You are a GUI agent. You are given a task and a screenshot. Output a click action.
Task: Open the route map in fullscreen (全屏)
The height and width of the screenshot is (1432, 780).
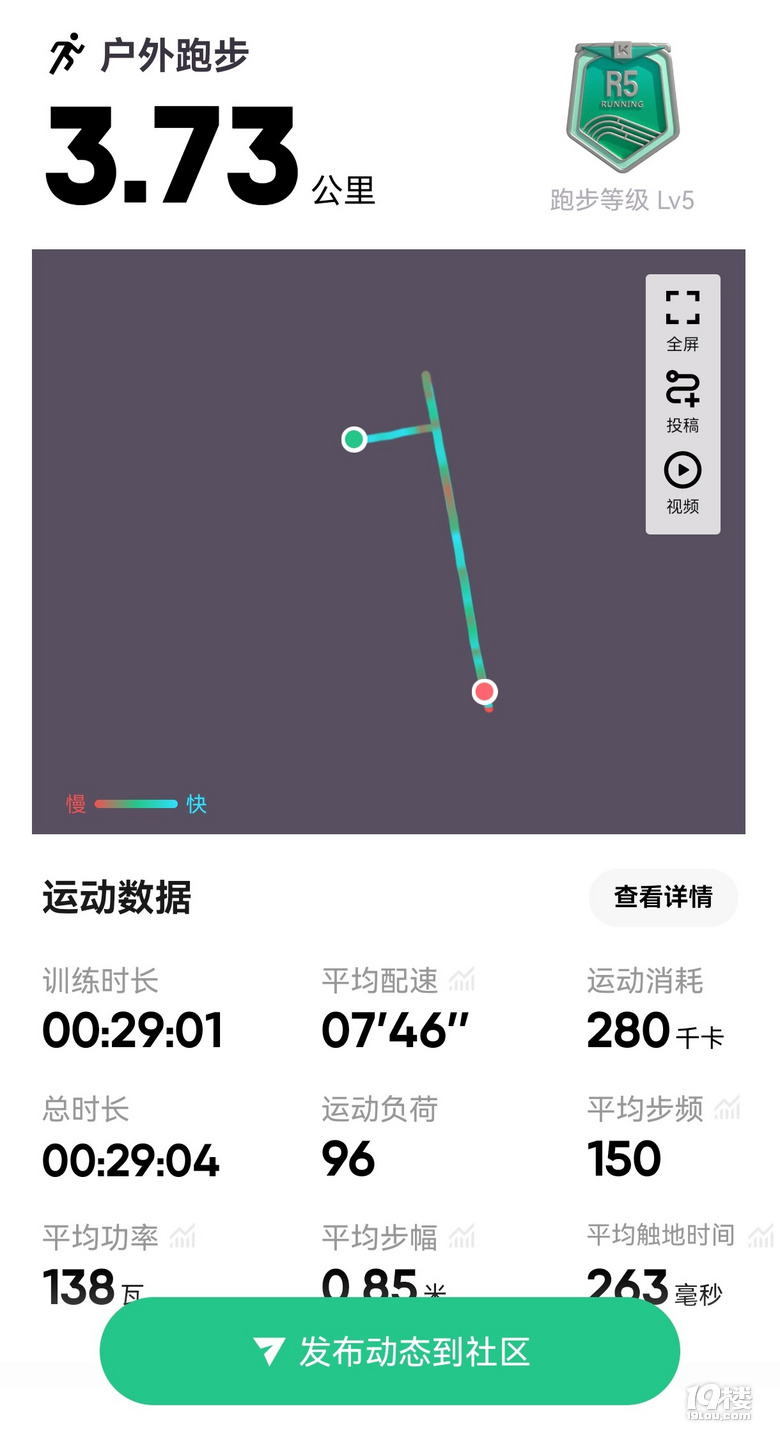683,318
